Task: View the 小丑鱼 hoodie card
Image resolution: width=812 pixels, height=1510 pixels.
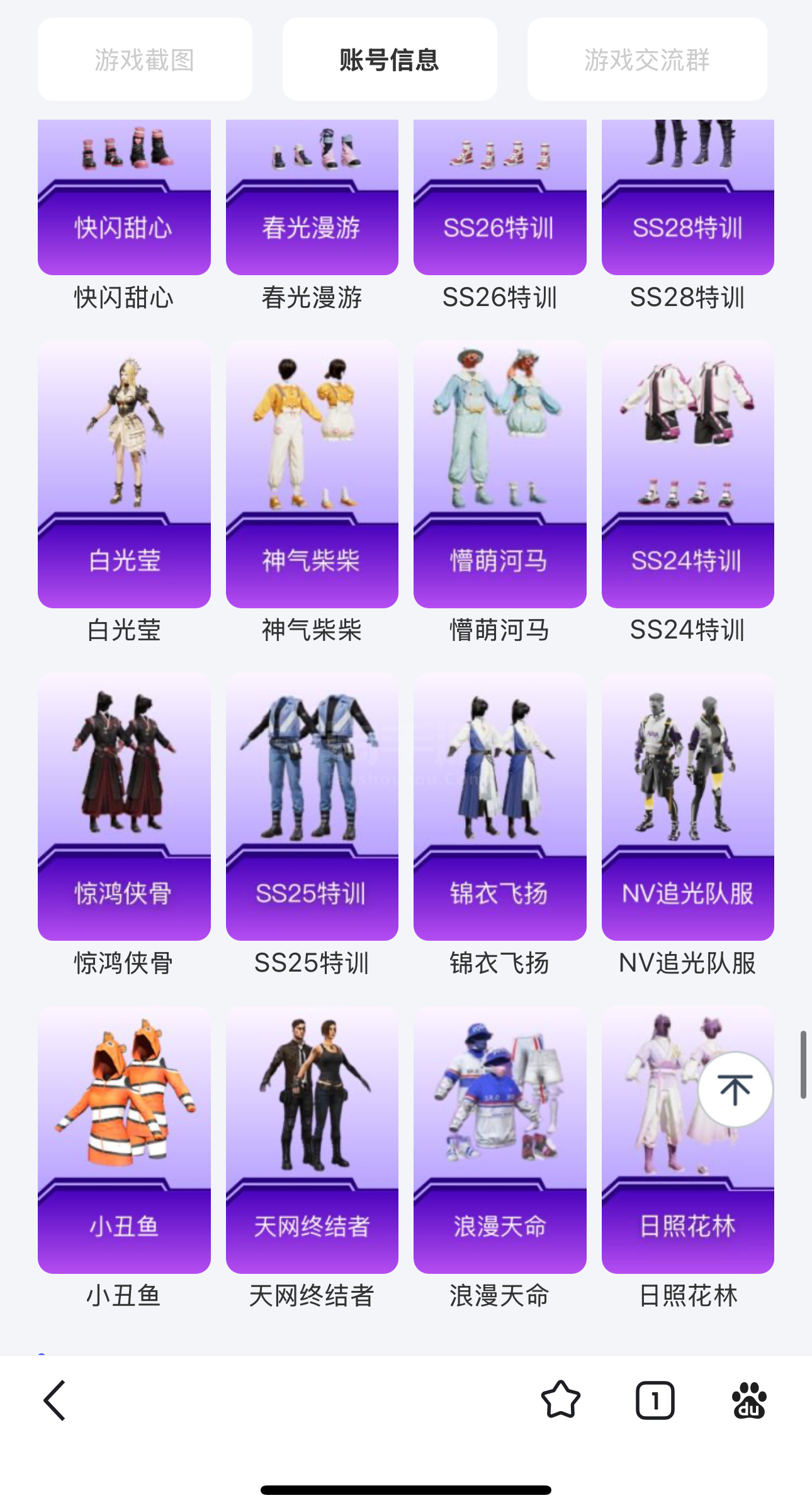Action: 124,1140
